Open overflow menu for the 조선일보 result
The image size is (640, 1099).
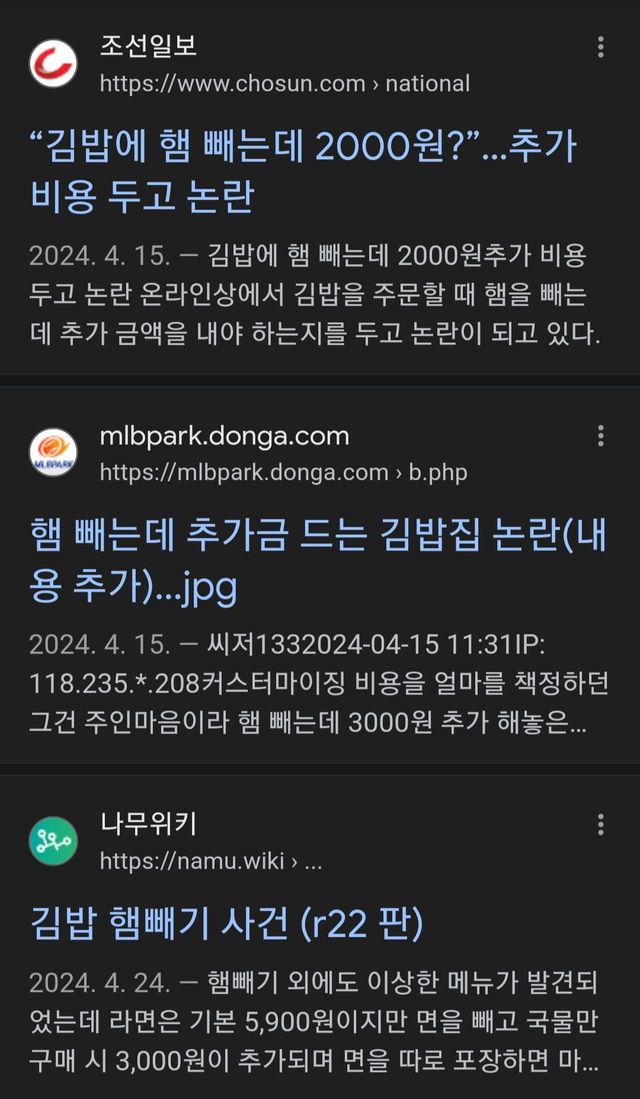click(x=600, y=47)
